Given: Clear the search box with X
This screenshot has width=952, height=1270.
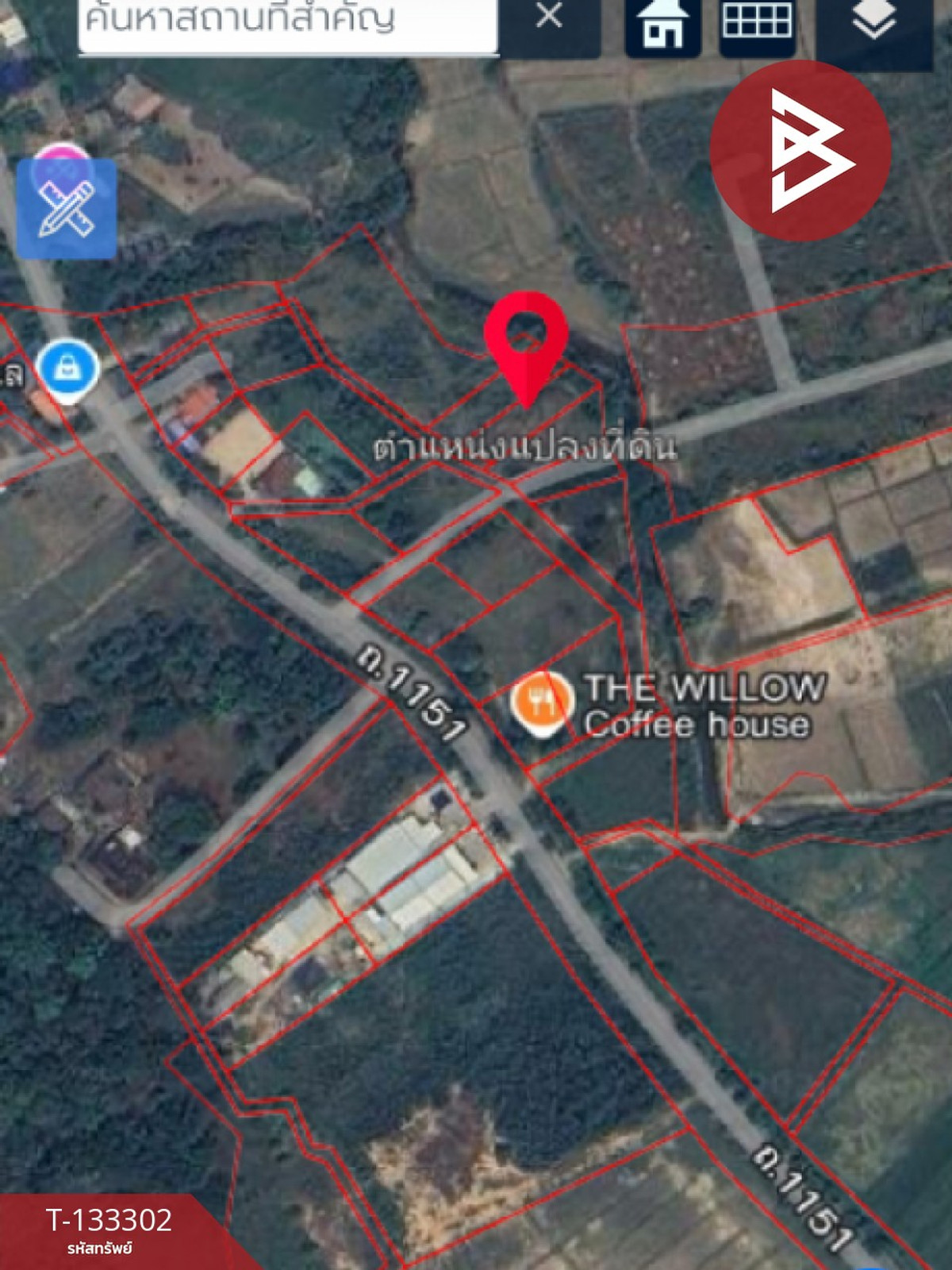Looking at the screenshot, I should point(549,17).
